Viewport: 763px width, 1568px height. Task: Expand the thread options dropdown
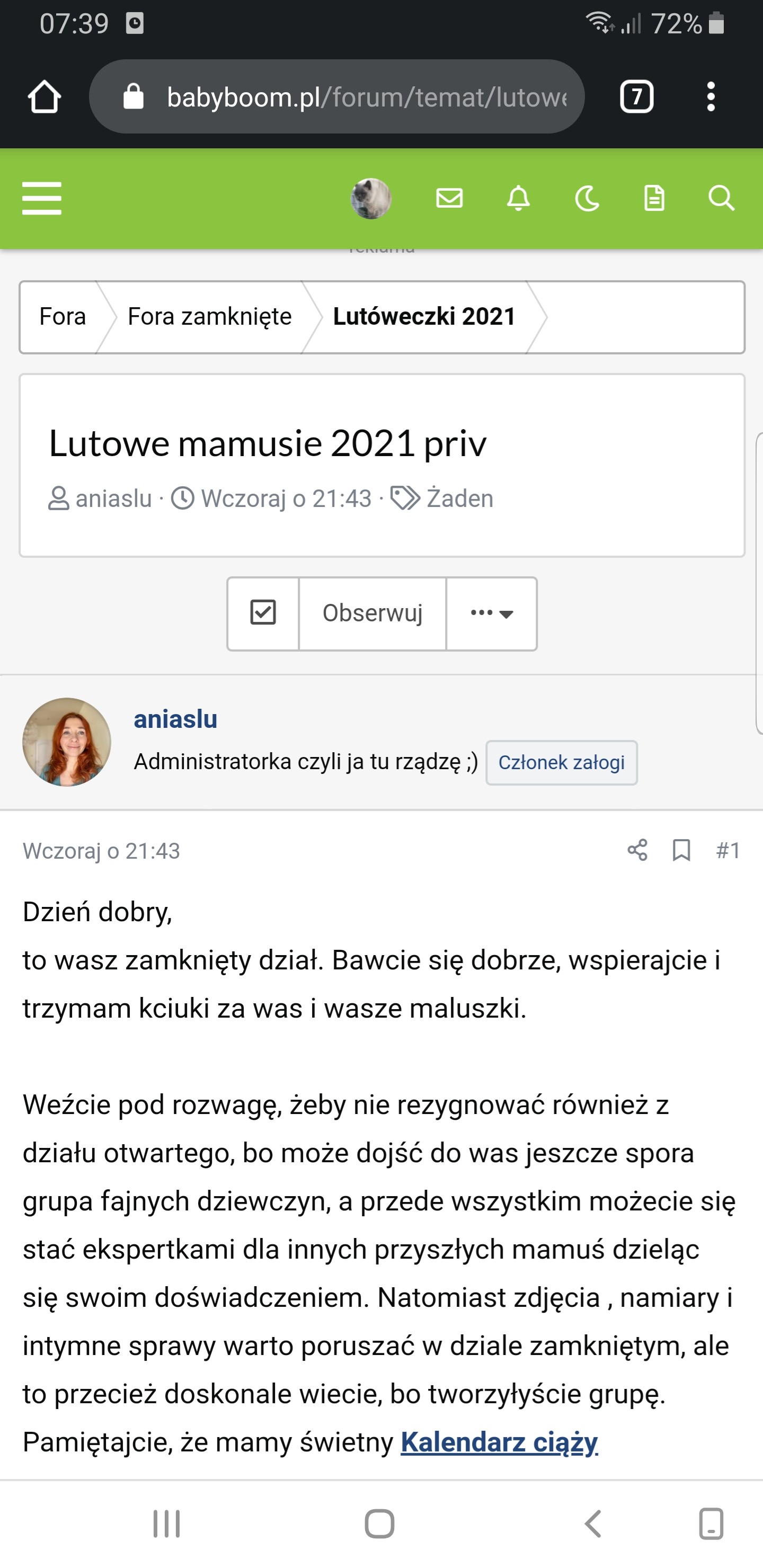point(491,613)
